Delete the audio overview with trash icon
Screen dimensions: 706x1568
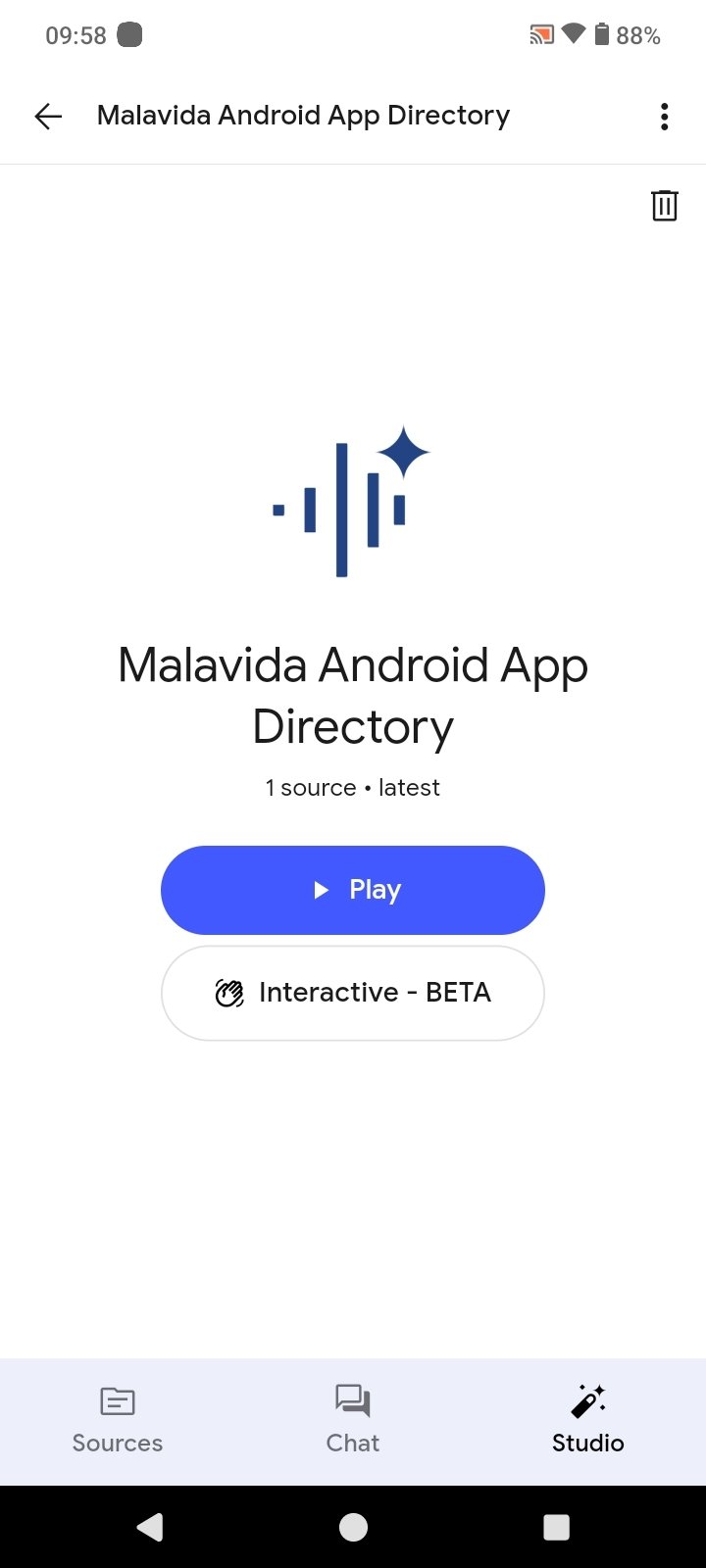[x=664, y=206]
